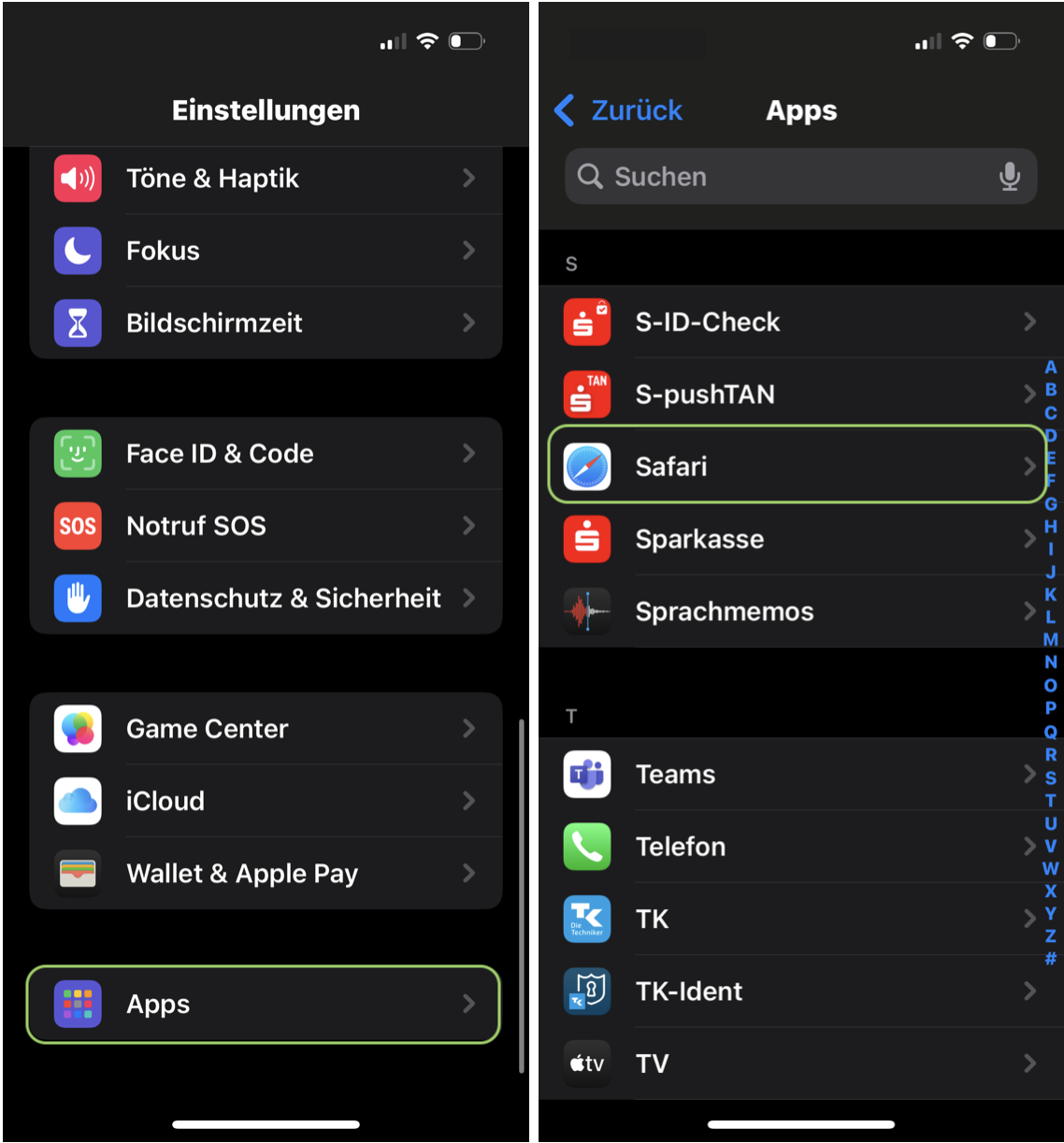Open S-pushTAN app settings
Image resolution: width=1064 pixels, height=1143 pixels.
(800, 394)
